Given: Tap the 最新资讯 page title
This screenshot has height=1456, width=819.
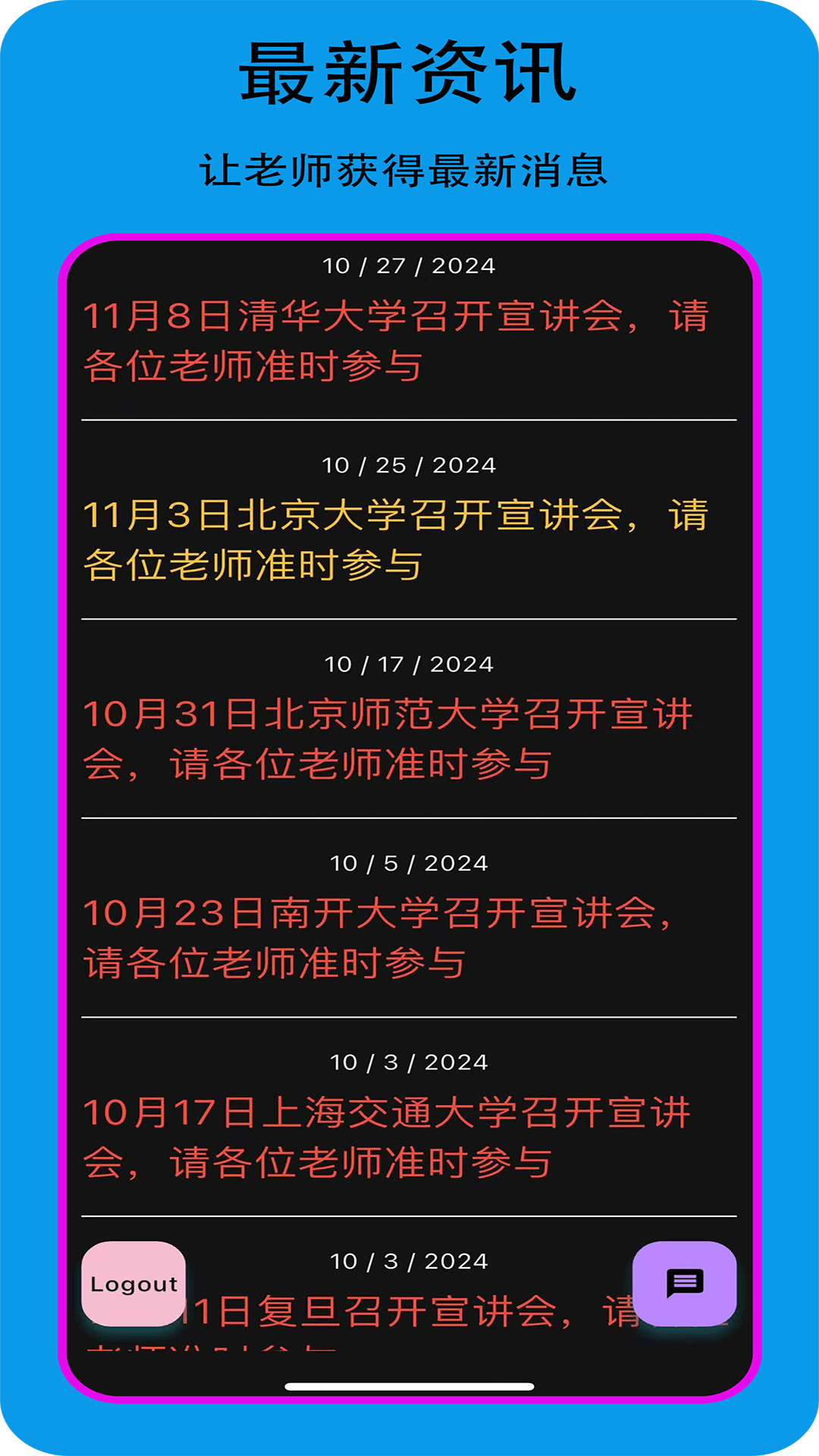Looking at the screenshot, I should 409,74.
